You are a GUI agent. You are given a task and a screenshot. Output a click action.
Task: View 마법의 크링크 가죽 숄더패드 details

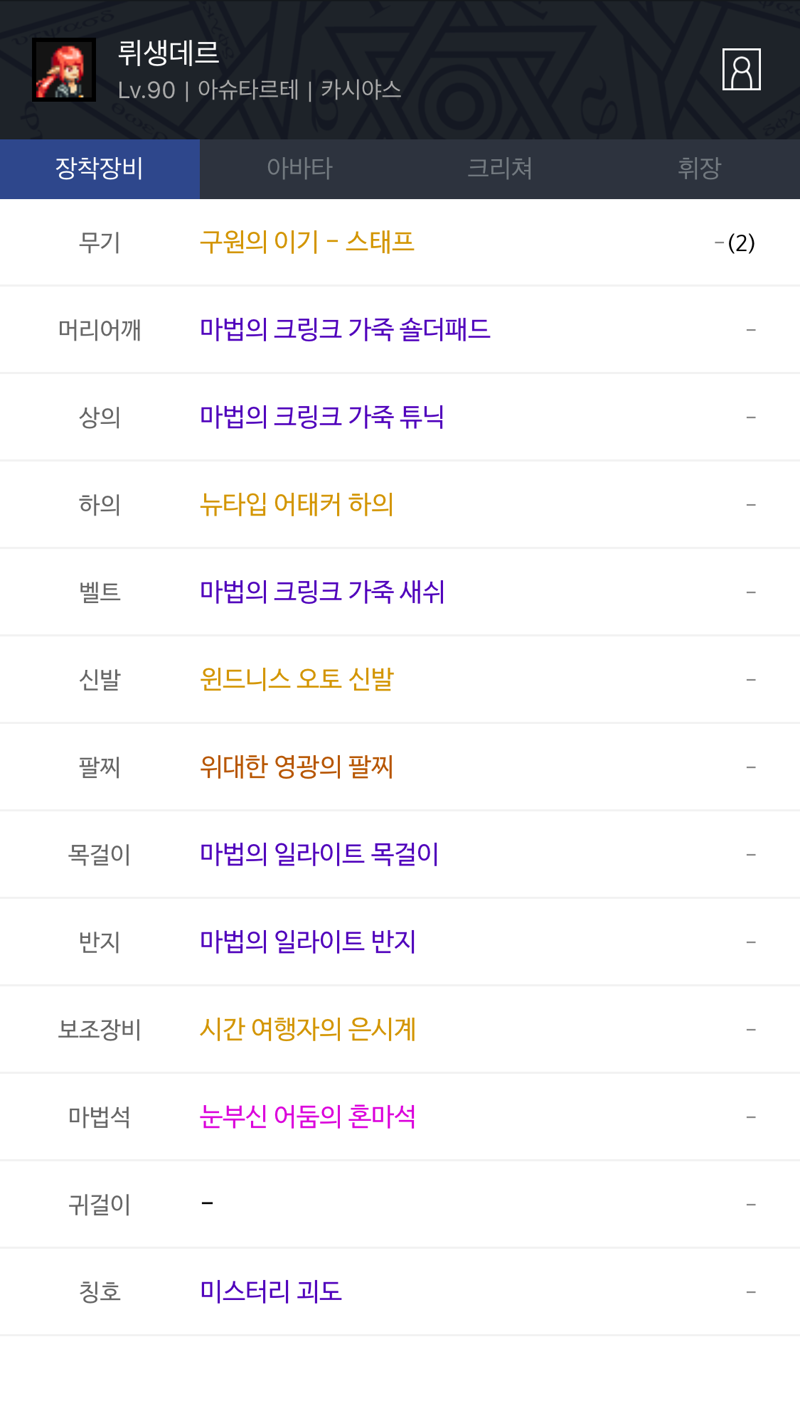(x=345, y=329)
